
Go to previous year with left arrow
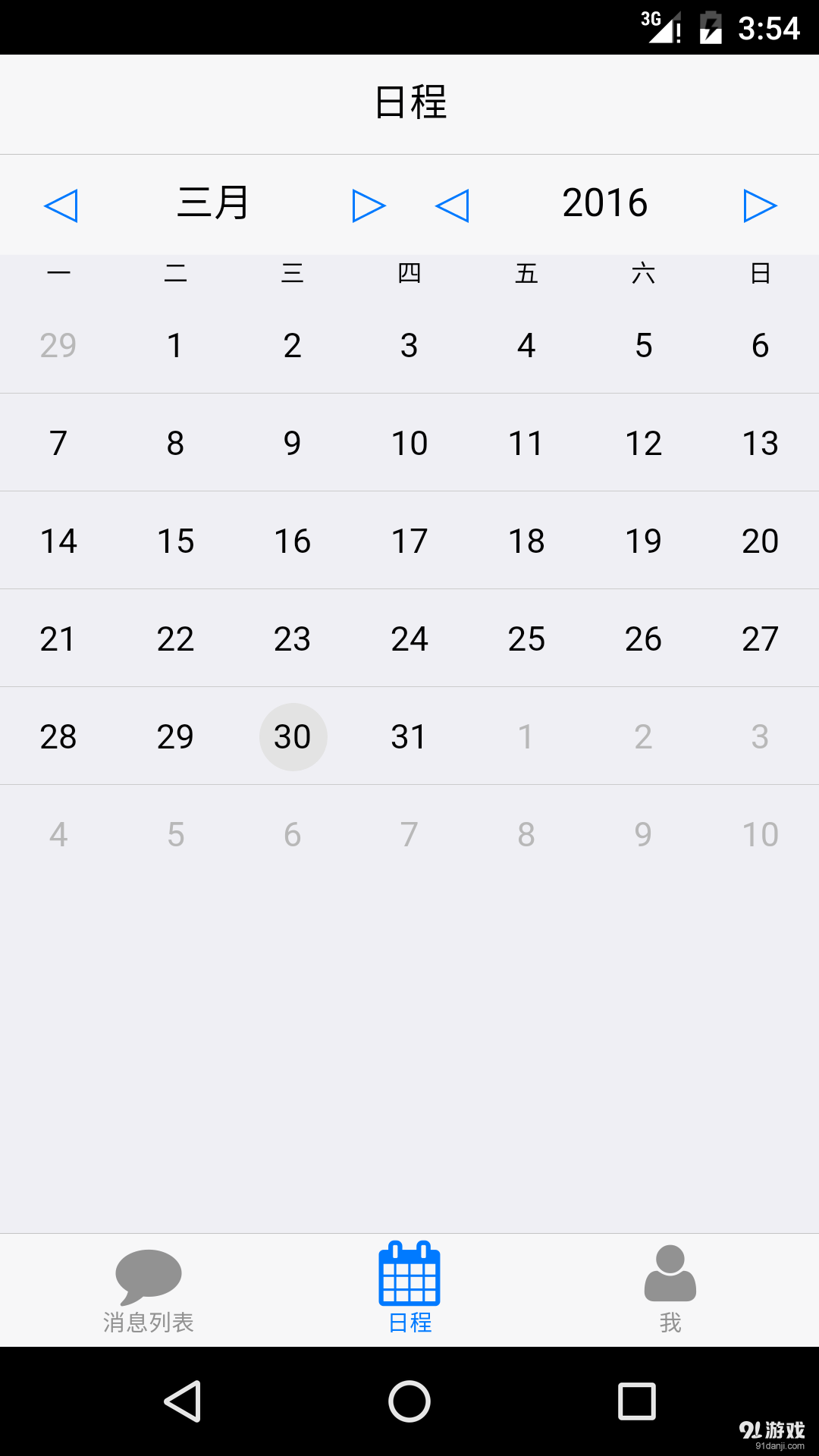tap(453, 204)
